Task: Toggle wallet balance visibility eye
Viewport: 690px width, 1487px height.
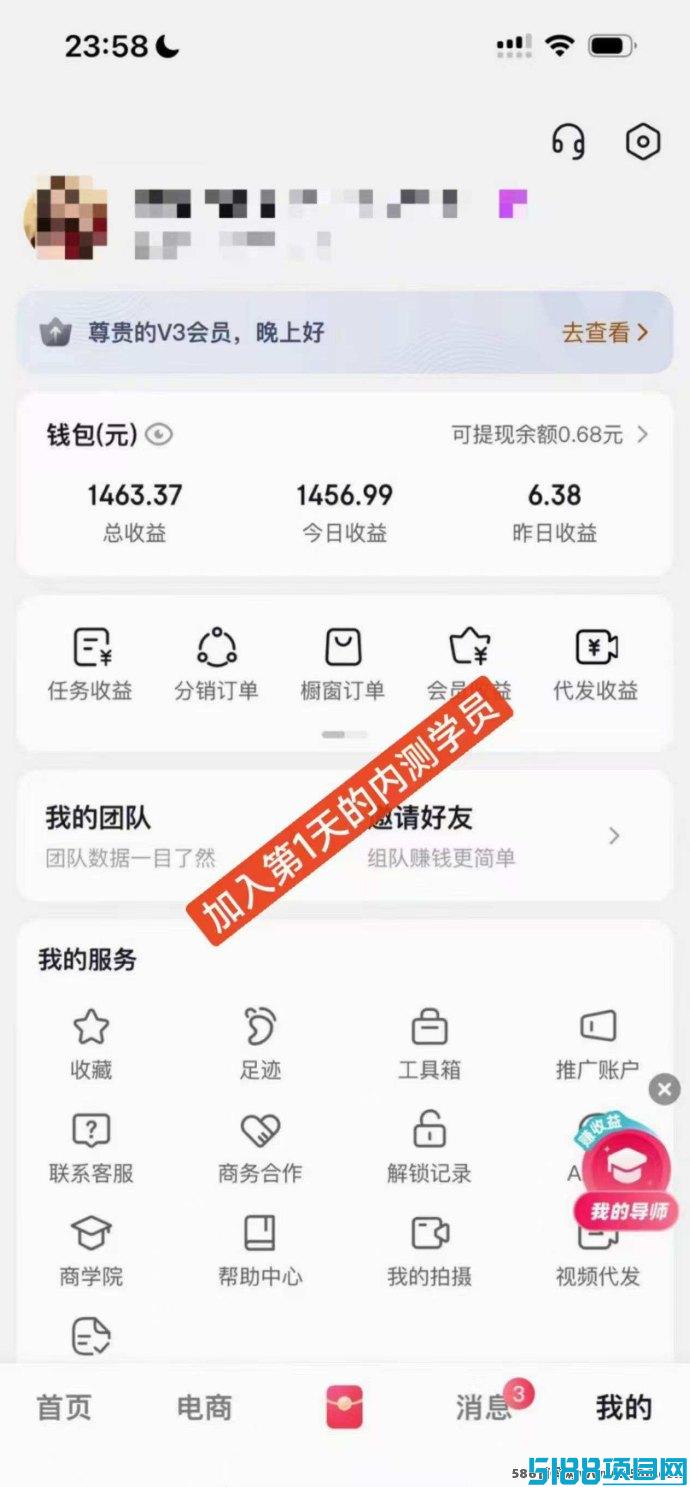Action: pyautogui.click(x=160, y=435)
